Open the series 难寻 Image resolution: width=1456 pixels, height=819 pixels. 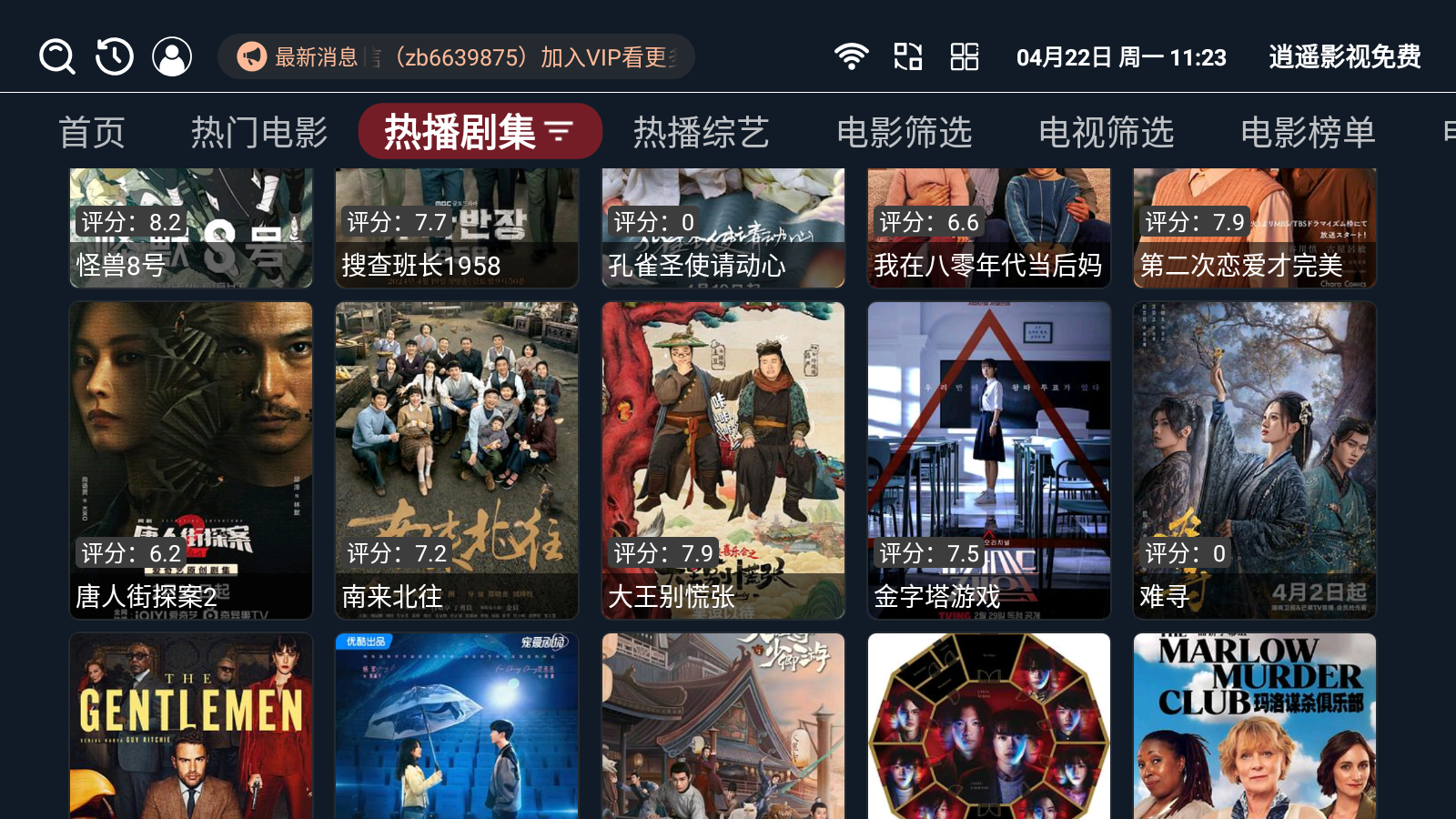(1255, 460)
